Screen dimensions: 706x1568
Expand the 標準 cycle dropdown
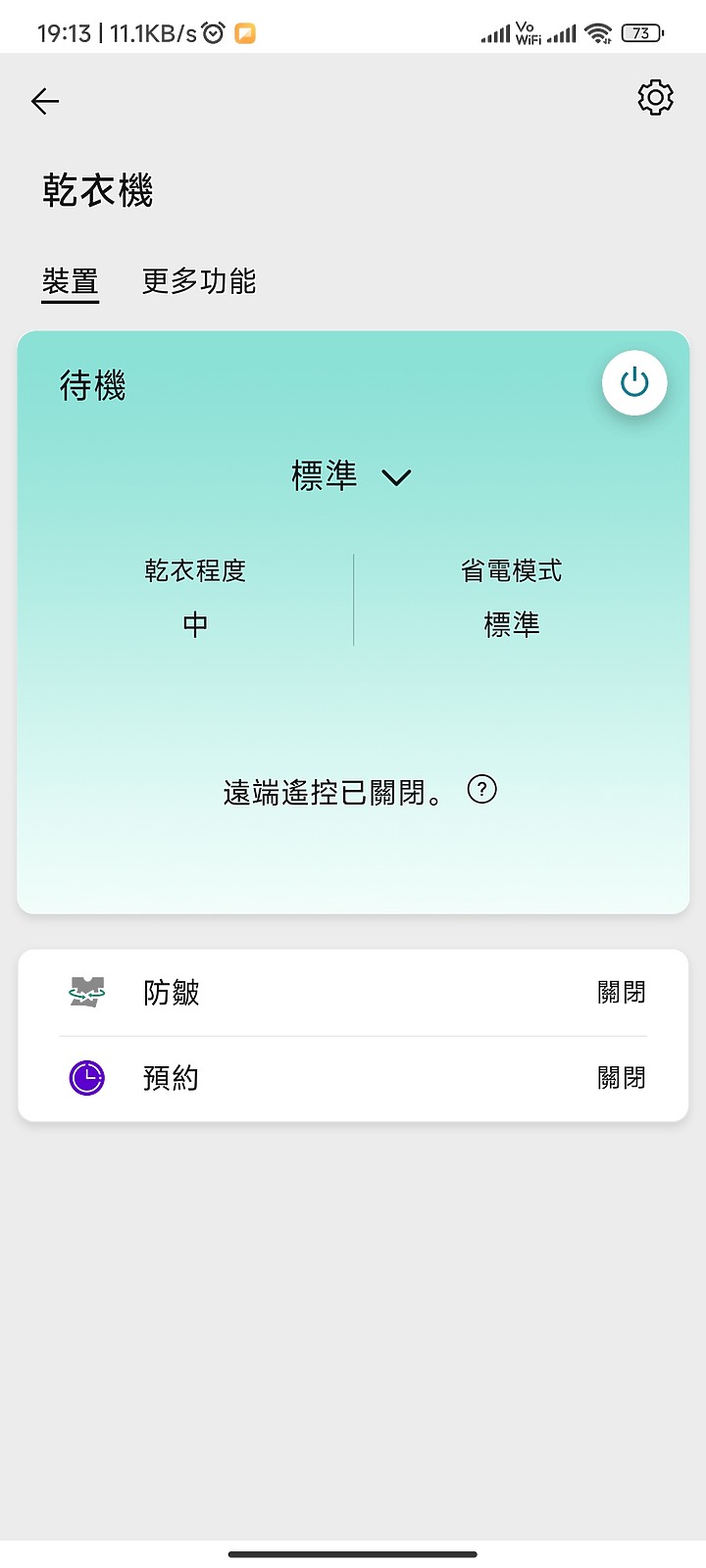tap(352, 477)
